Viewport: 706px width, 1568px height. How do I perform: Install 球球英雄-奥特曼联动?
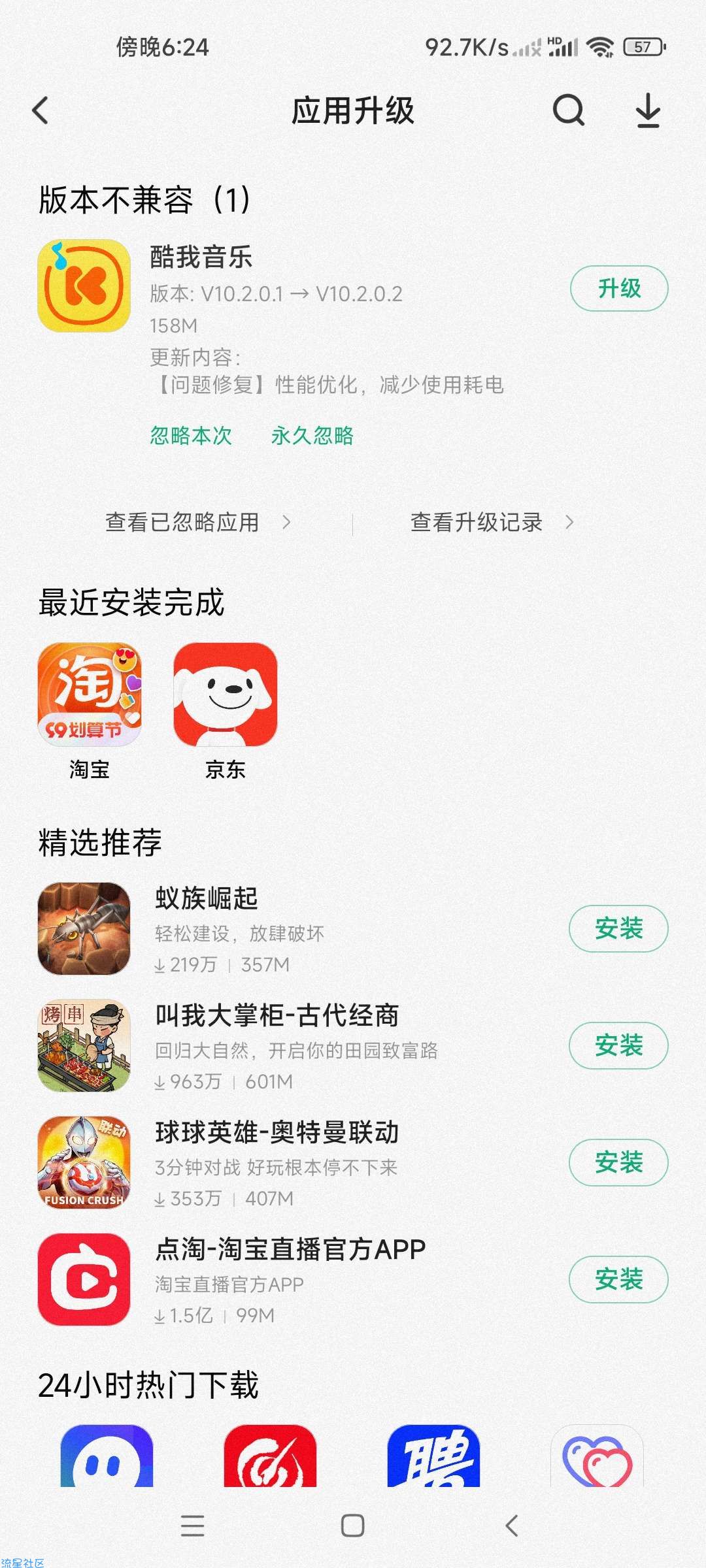(x=618, y=1162)
